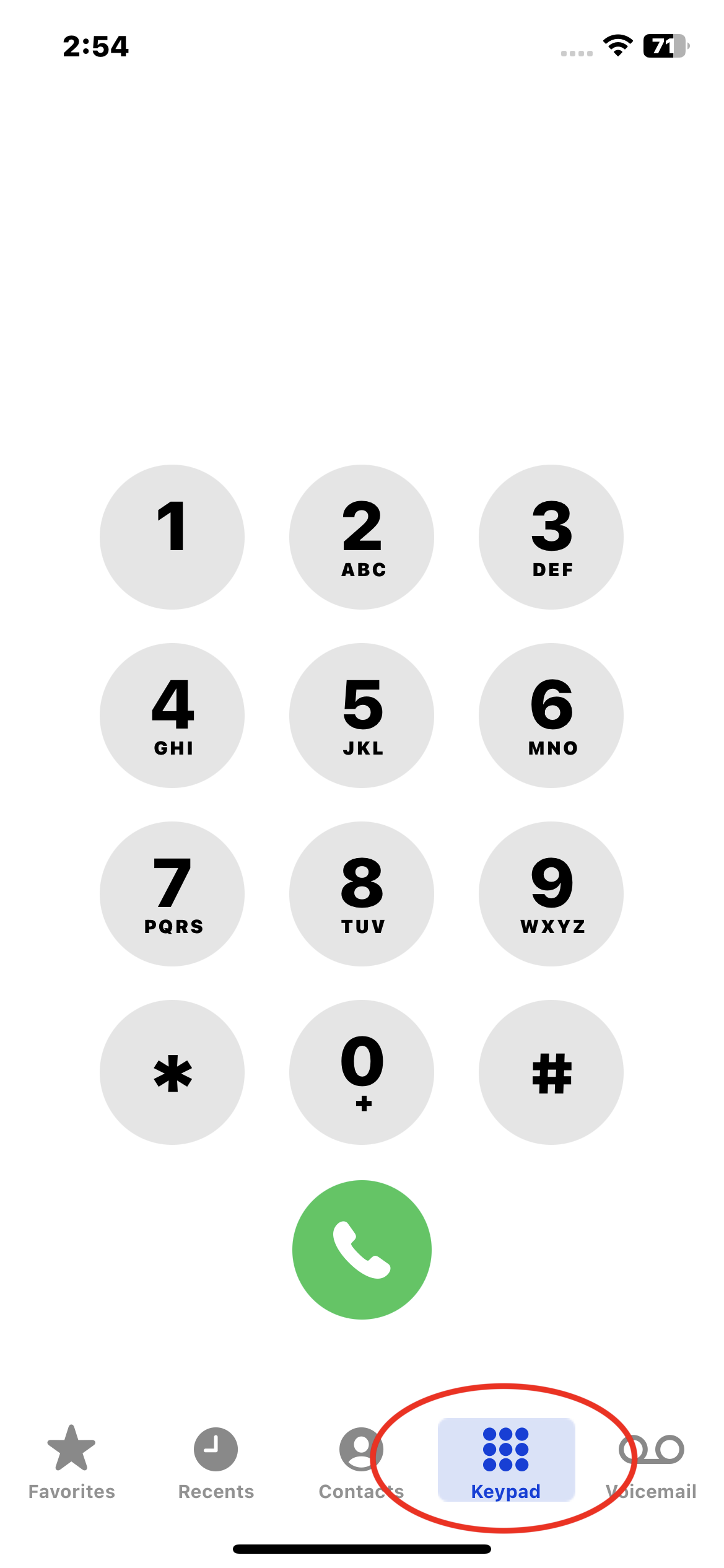Dial the digit 1 key

(x=172, y=537)
